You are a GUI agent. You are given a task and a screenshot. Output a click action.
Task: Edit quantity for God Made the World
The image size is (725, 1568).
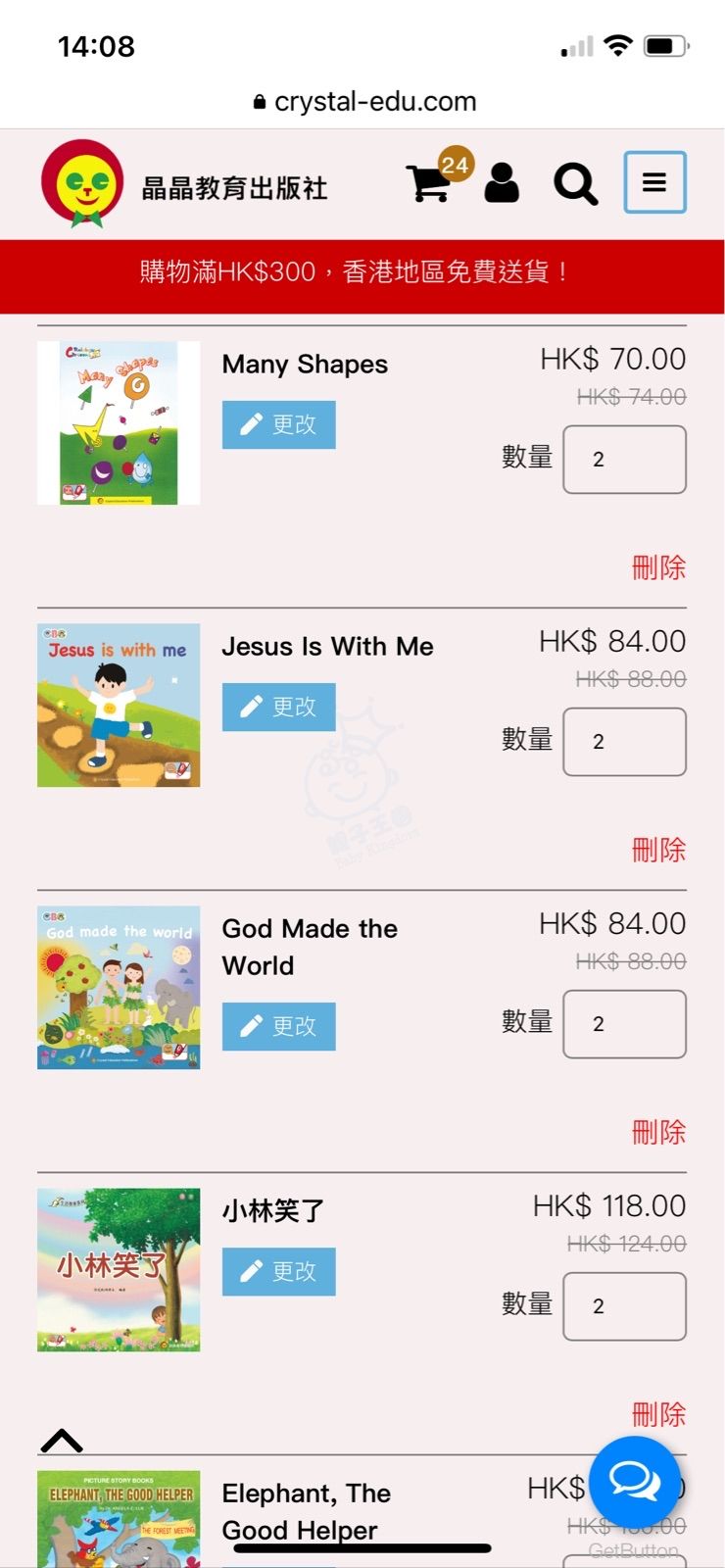pos(624,1024)
